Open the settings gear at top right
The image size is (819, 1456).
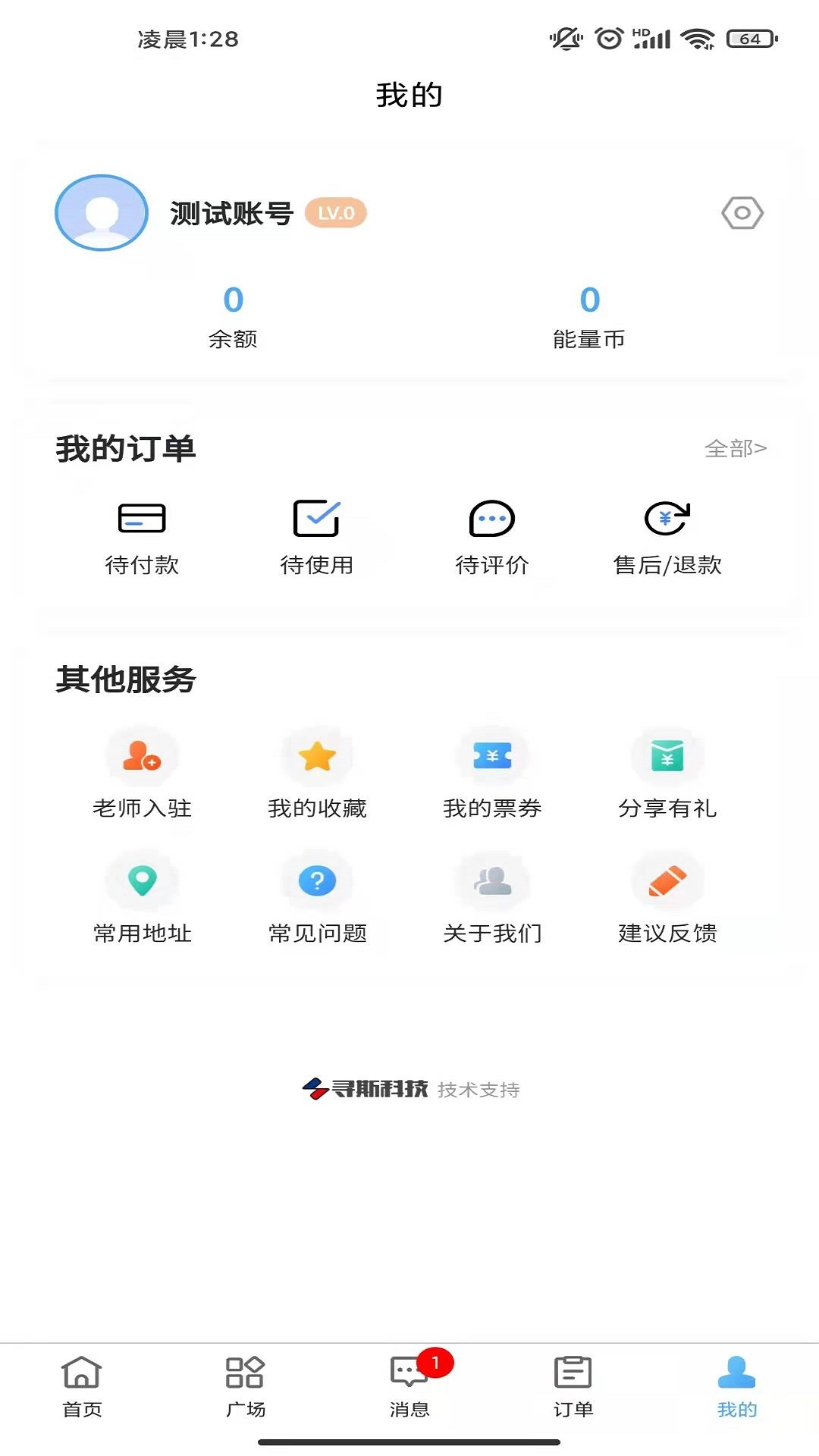[x=742, y=213]
